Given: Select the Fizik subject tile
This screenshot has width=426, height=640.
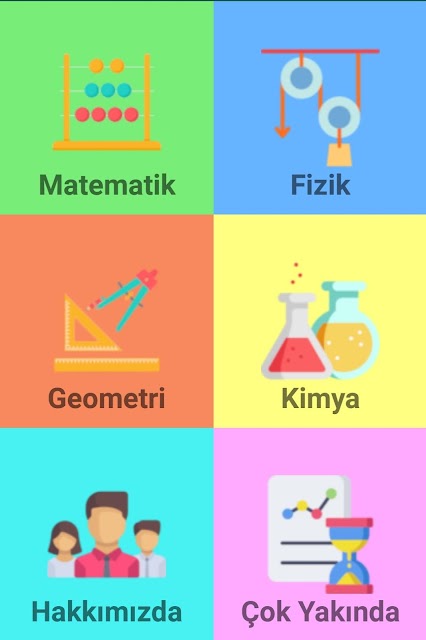Looking at the screenshot, I should (x=320, y=108).
